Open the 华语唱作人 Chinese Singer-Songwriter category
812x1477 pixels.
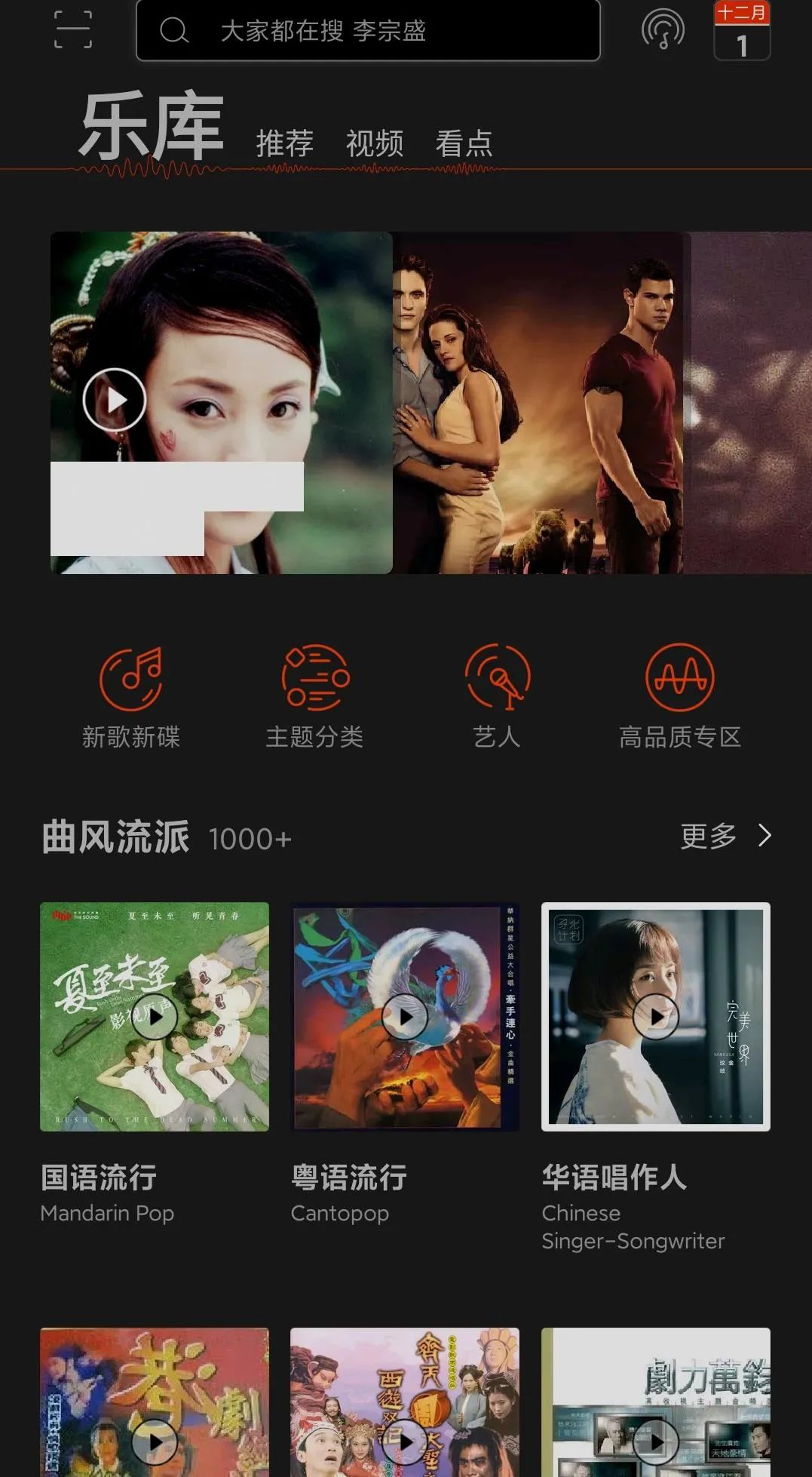pyautogui.click(x=614, y=1180)
